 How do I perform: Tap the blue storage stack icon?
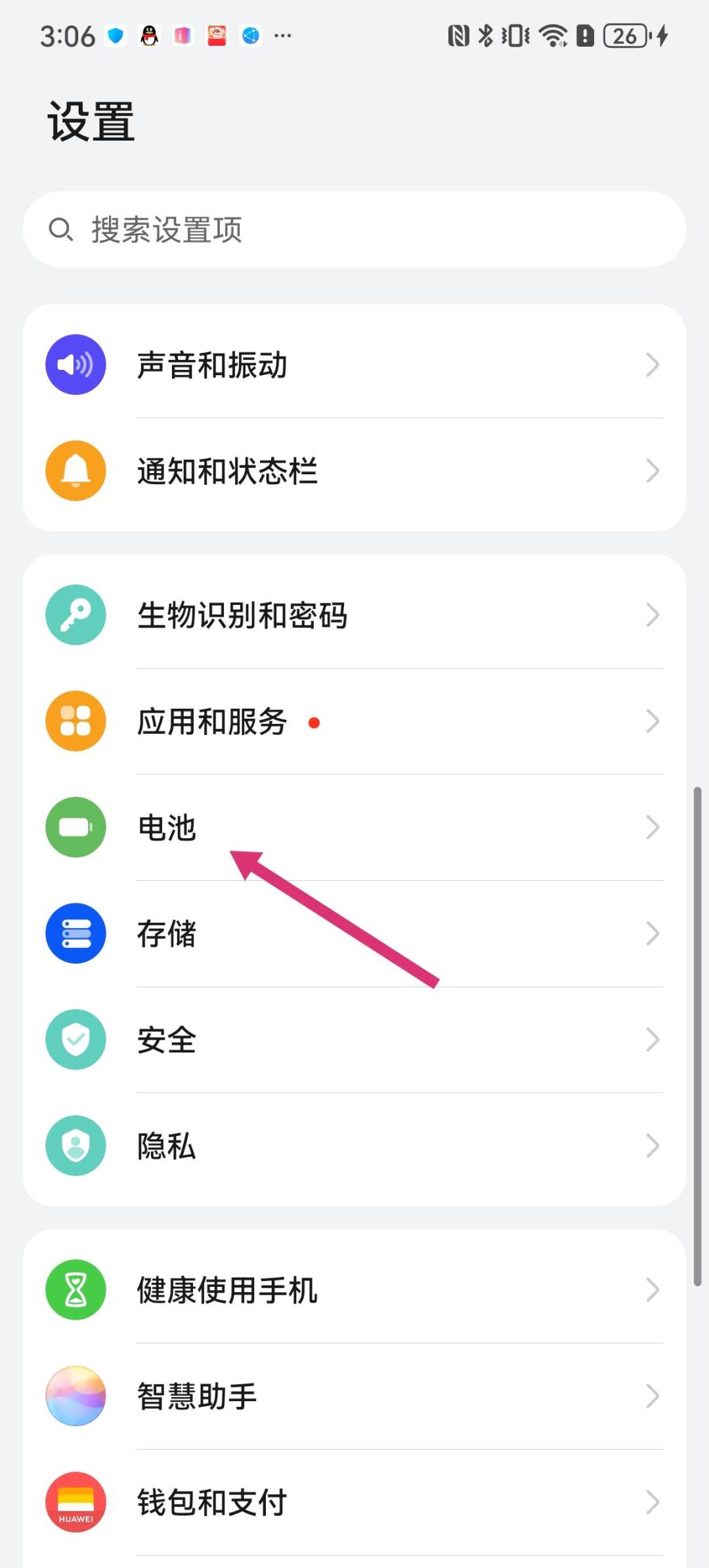(x=75, y=933)
